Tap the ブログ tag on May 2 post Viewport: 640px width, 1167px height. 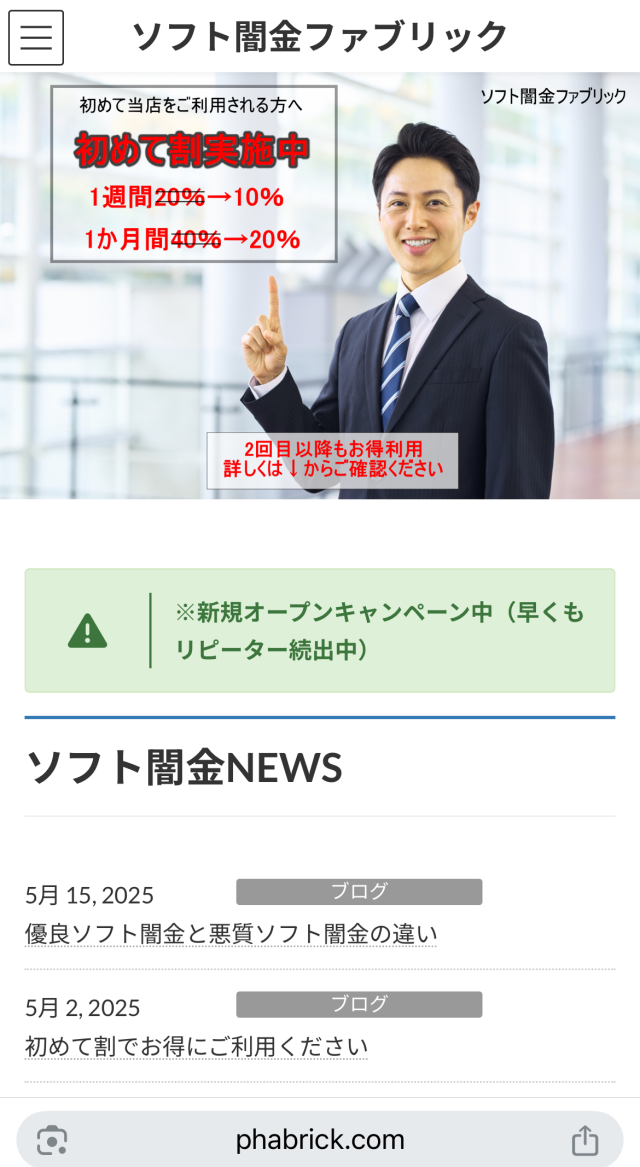click(x=358, y=1004)
